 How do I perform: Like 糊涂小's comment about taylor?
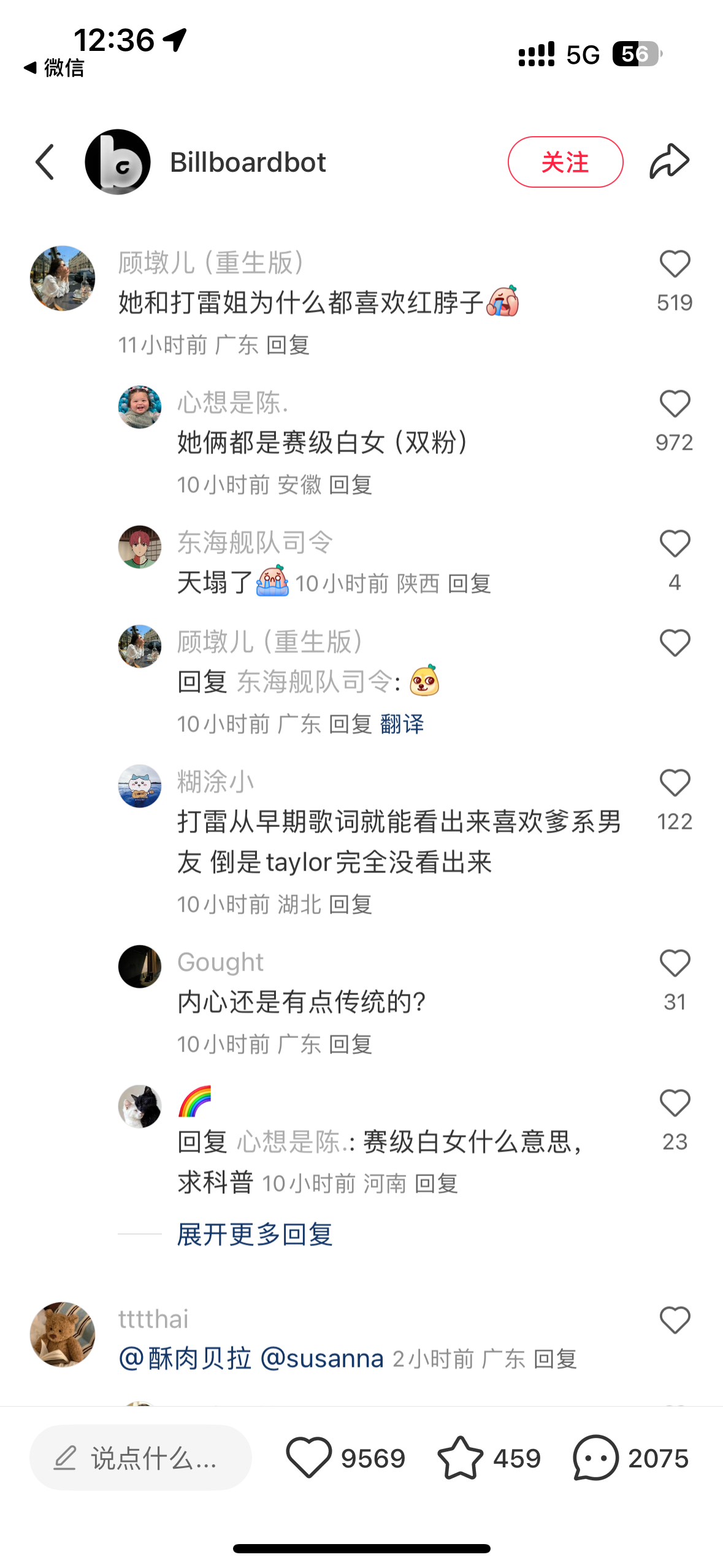[675, 783]
